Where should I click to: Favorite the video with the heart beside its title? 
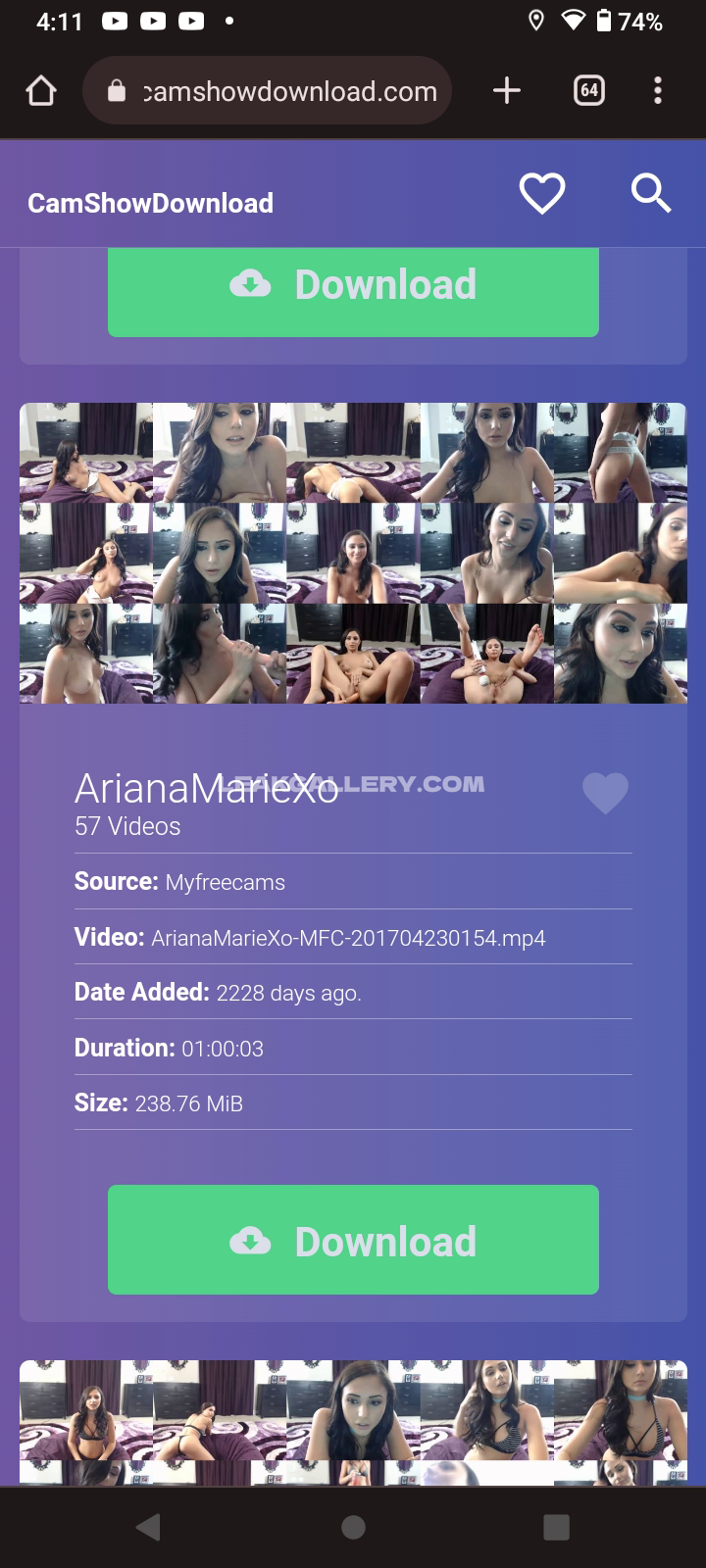tap(605, 793)
